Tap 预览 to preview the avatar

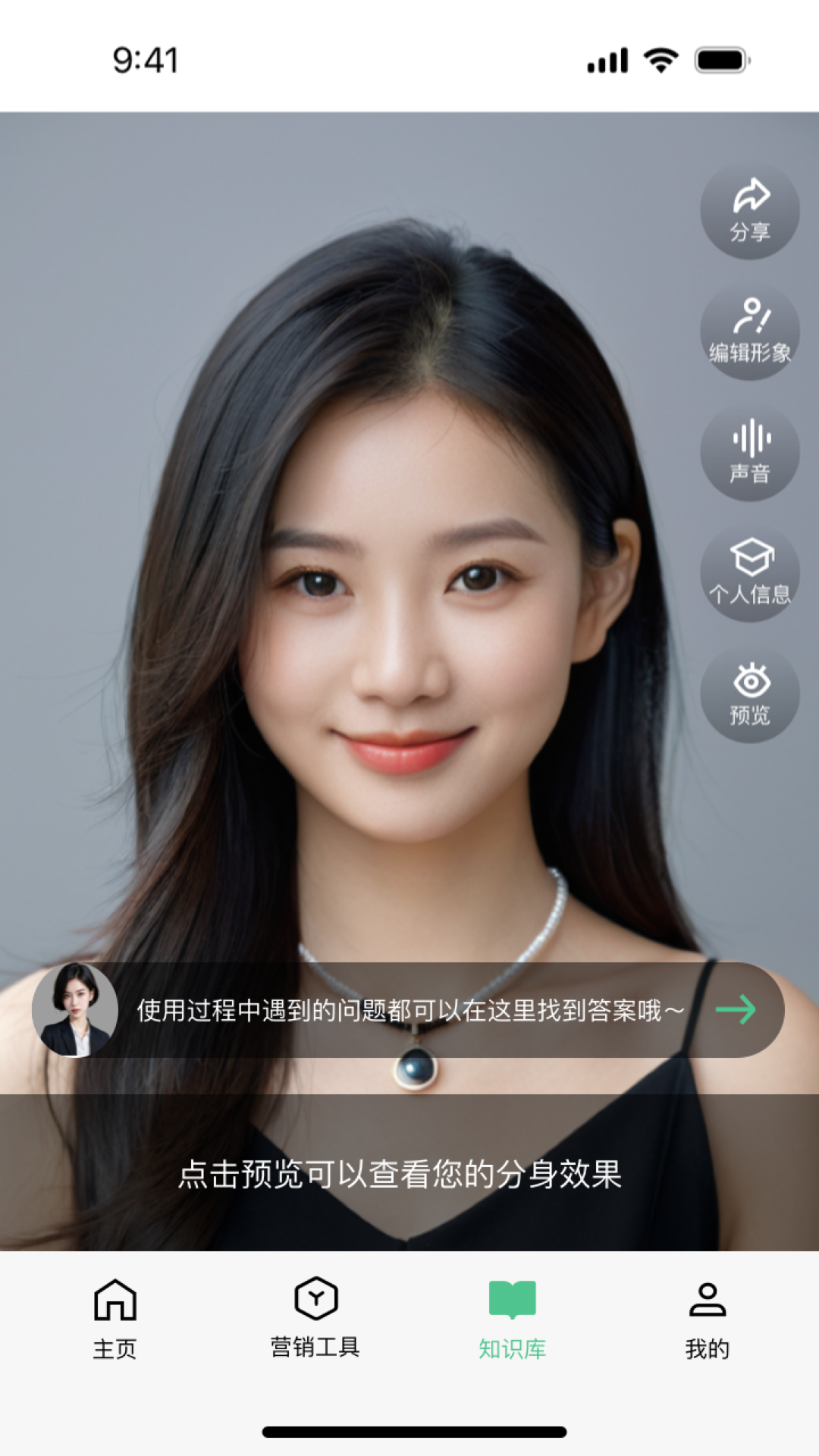click(749, 695)
